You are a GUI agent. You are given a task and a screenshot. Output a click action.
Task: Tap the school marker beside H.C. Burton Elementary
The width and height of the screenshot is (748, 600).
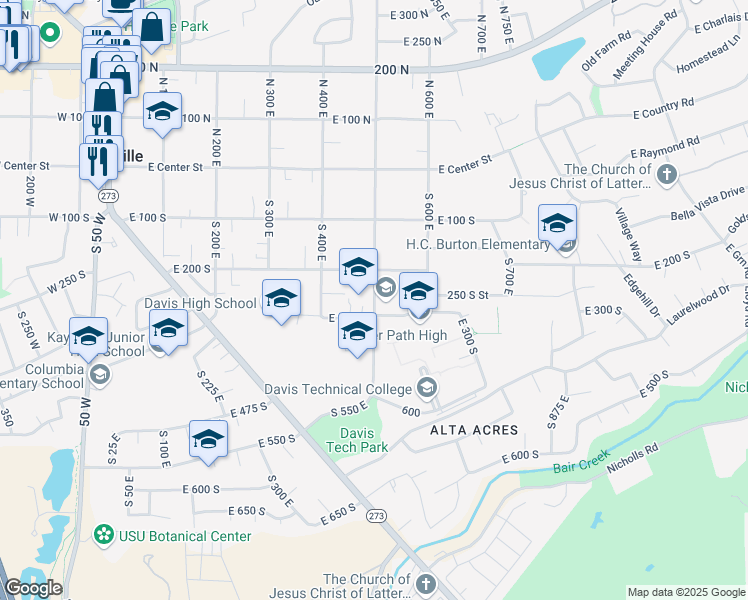[x=557, y=223]
